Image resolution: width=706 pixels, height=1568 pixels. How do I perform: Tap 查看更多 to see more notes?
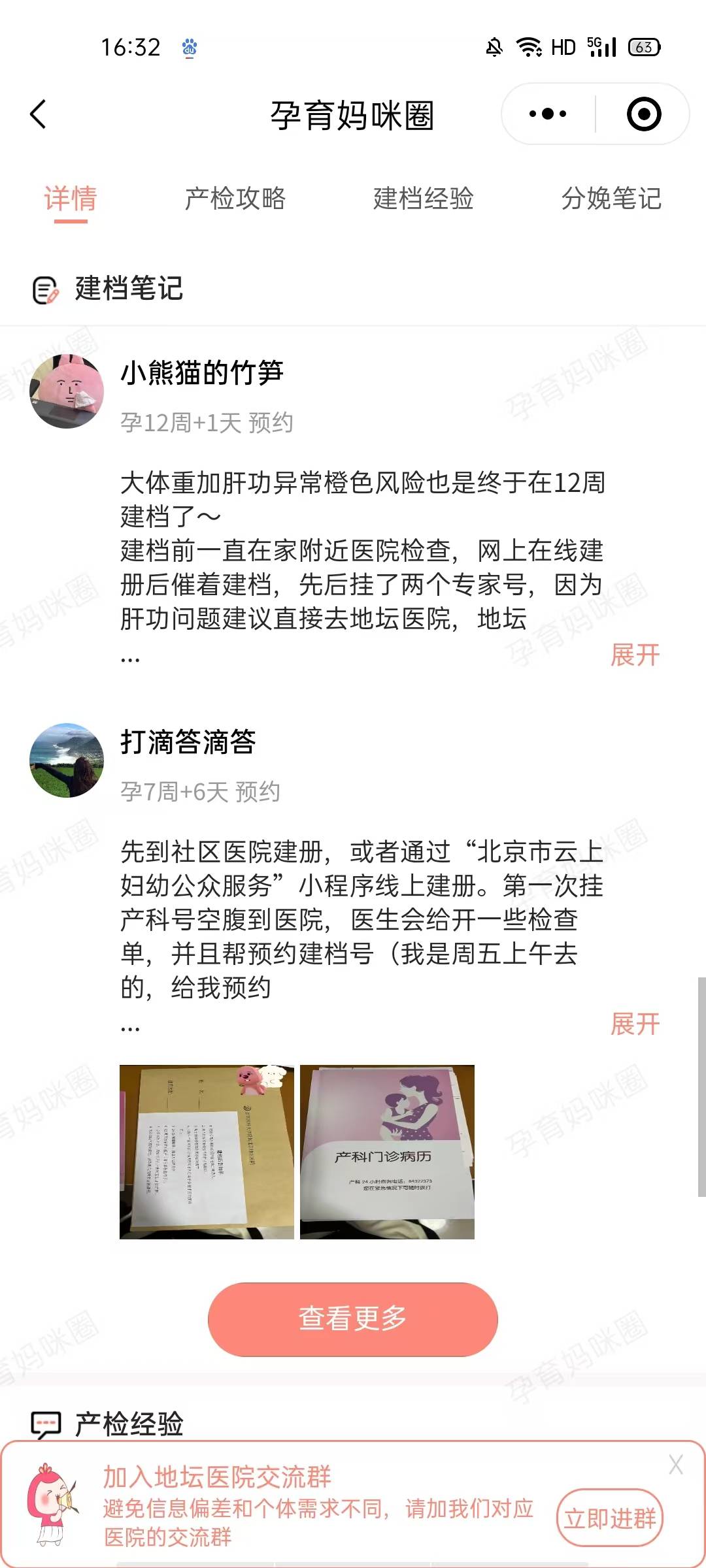tap(353, 1319)
